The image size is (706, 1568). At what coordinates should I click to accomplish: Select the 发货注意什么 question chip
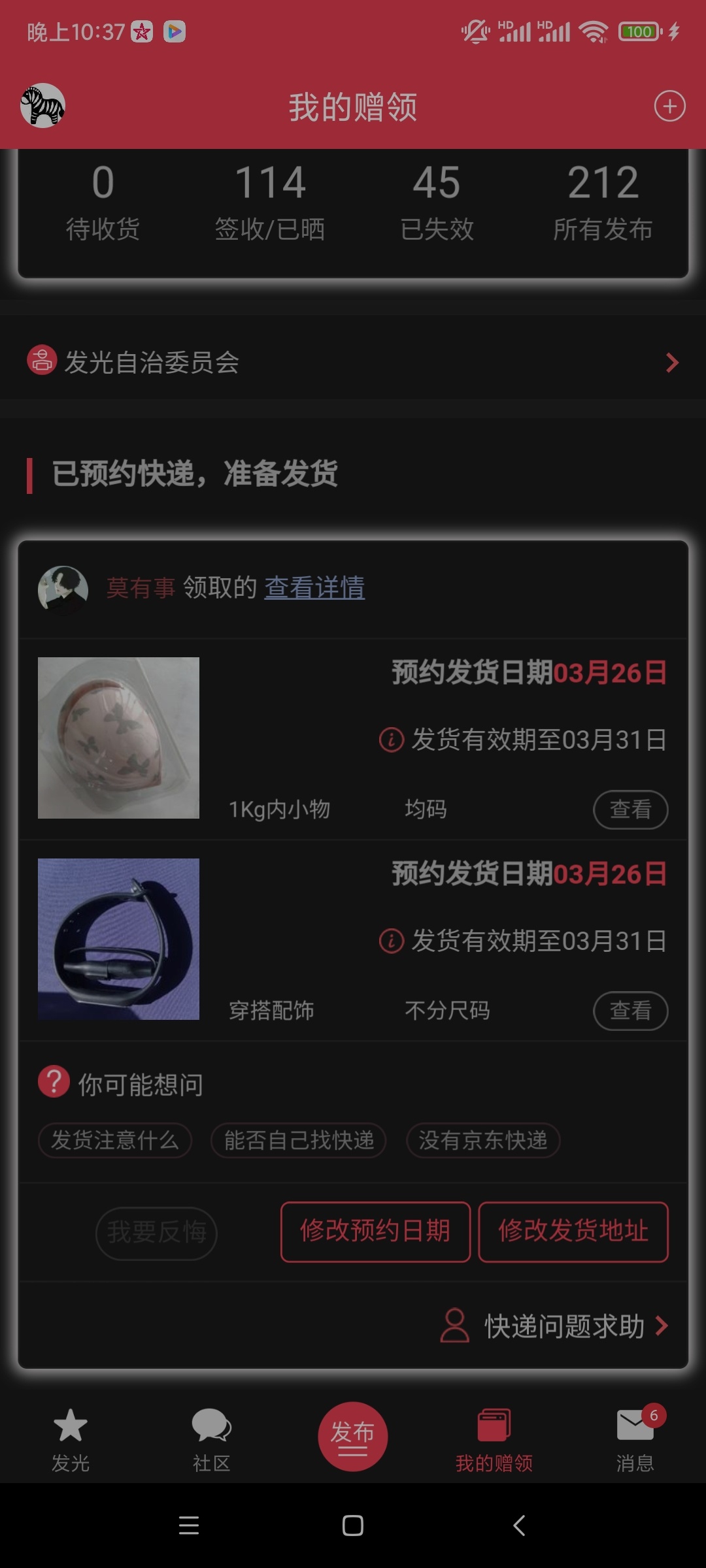(x=114, y=1140)
